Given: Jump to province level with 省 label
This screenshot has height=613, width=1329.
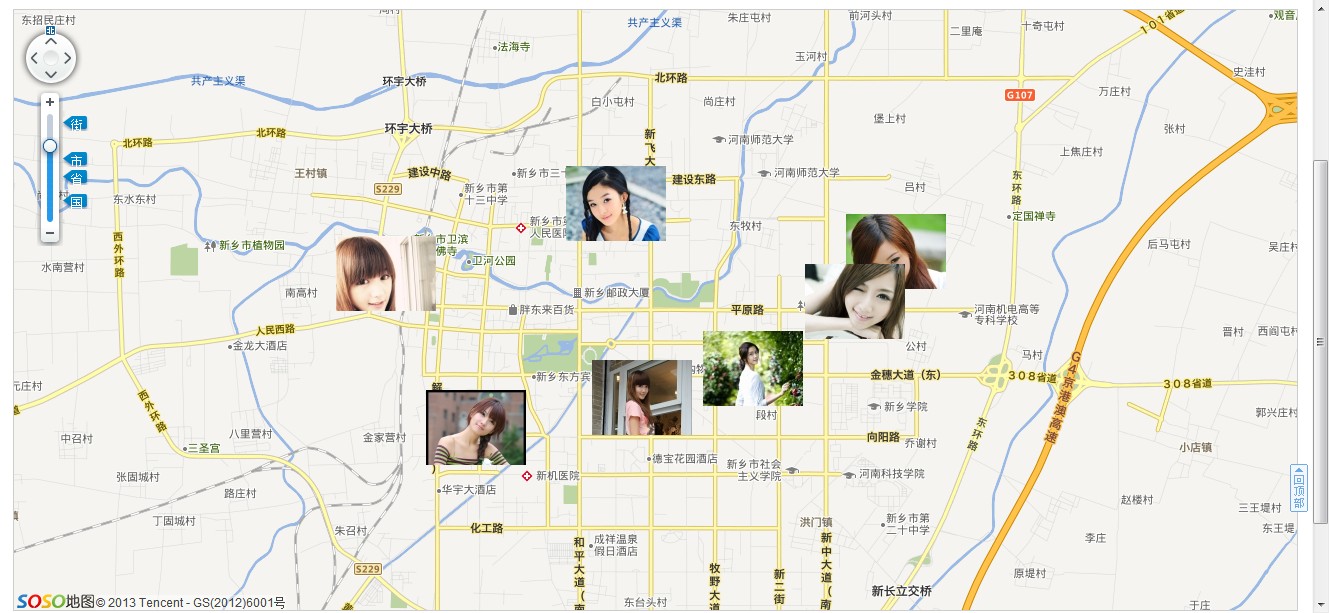Looking at the screenshot, I should click(77, 178).
